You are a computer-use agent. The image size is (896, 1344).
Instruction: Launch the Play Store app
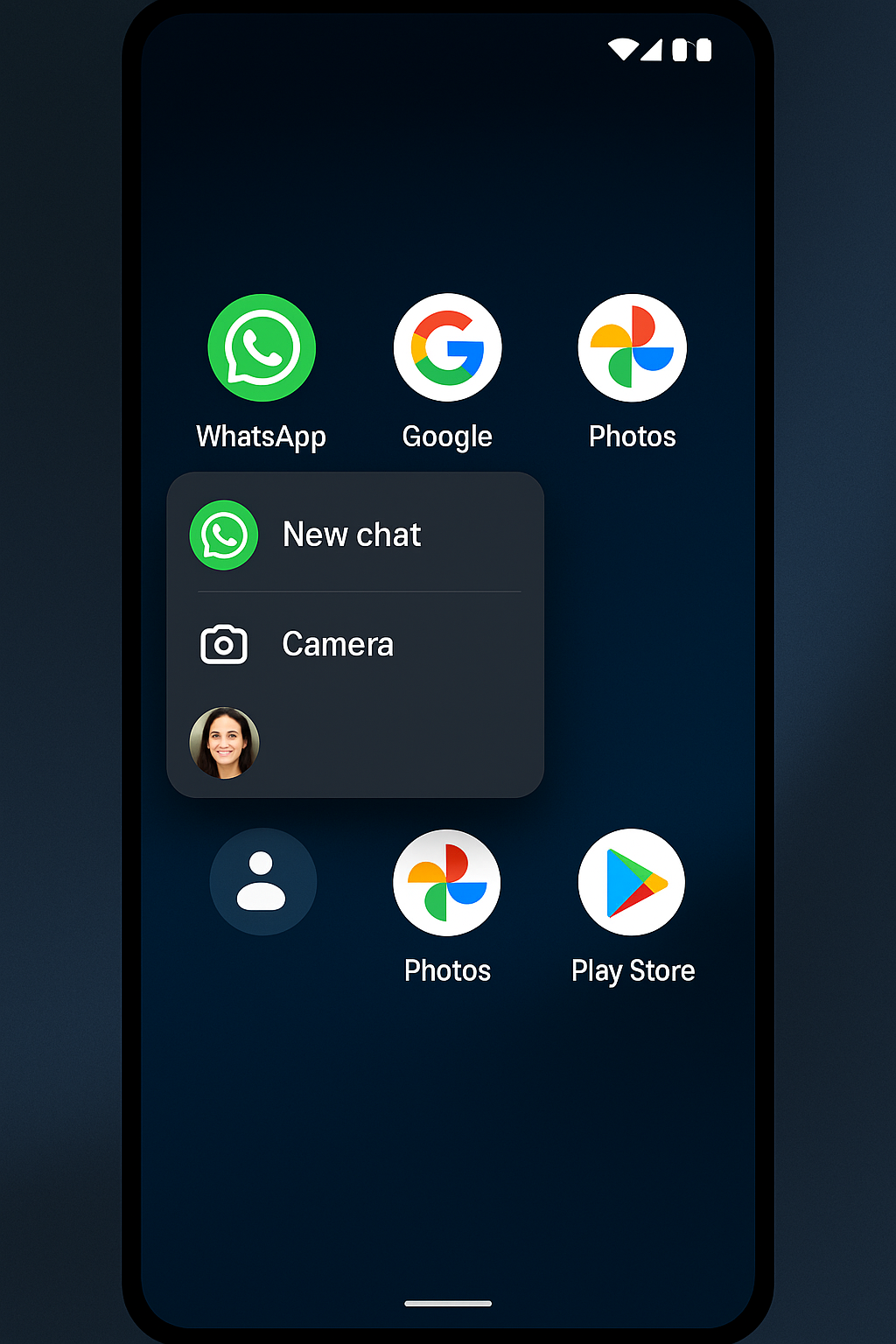pyautogui.click(x=632, y=883)
